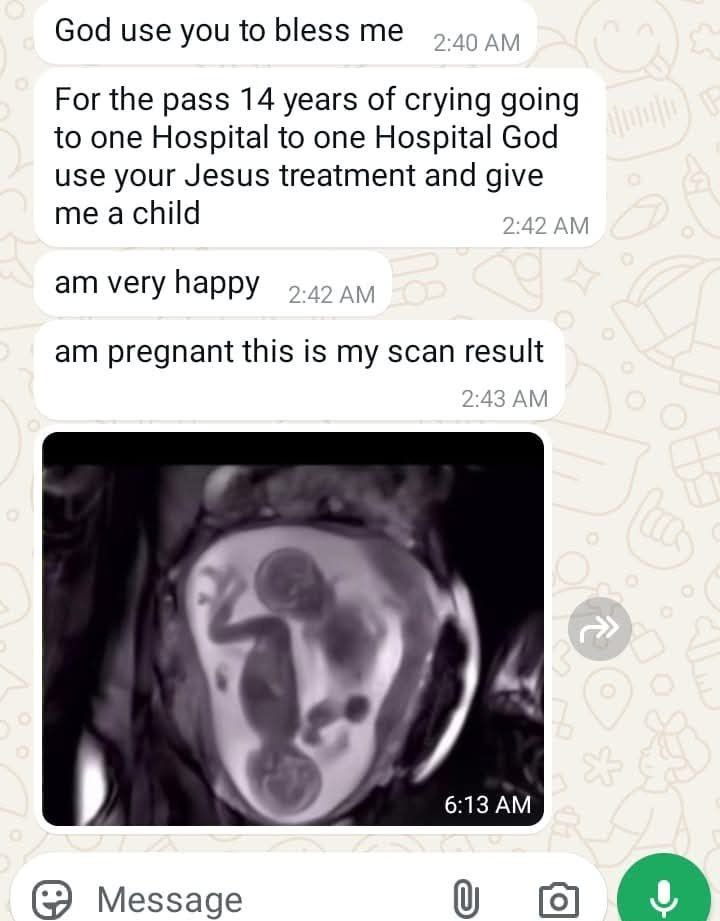Open the emoji picker

(x=50, y=898)
